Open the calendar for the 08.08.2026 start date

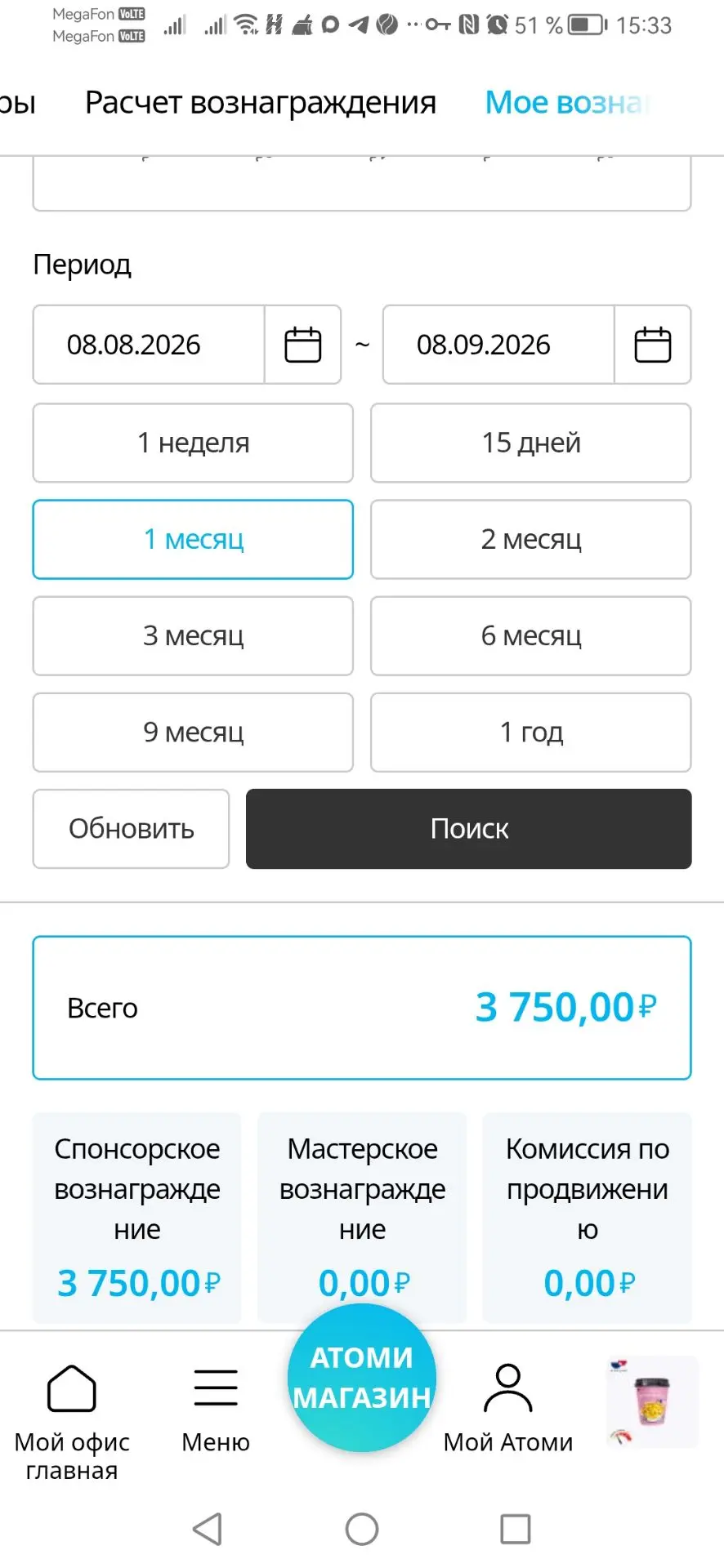click(x=302, y=345)
